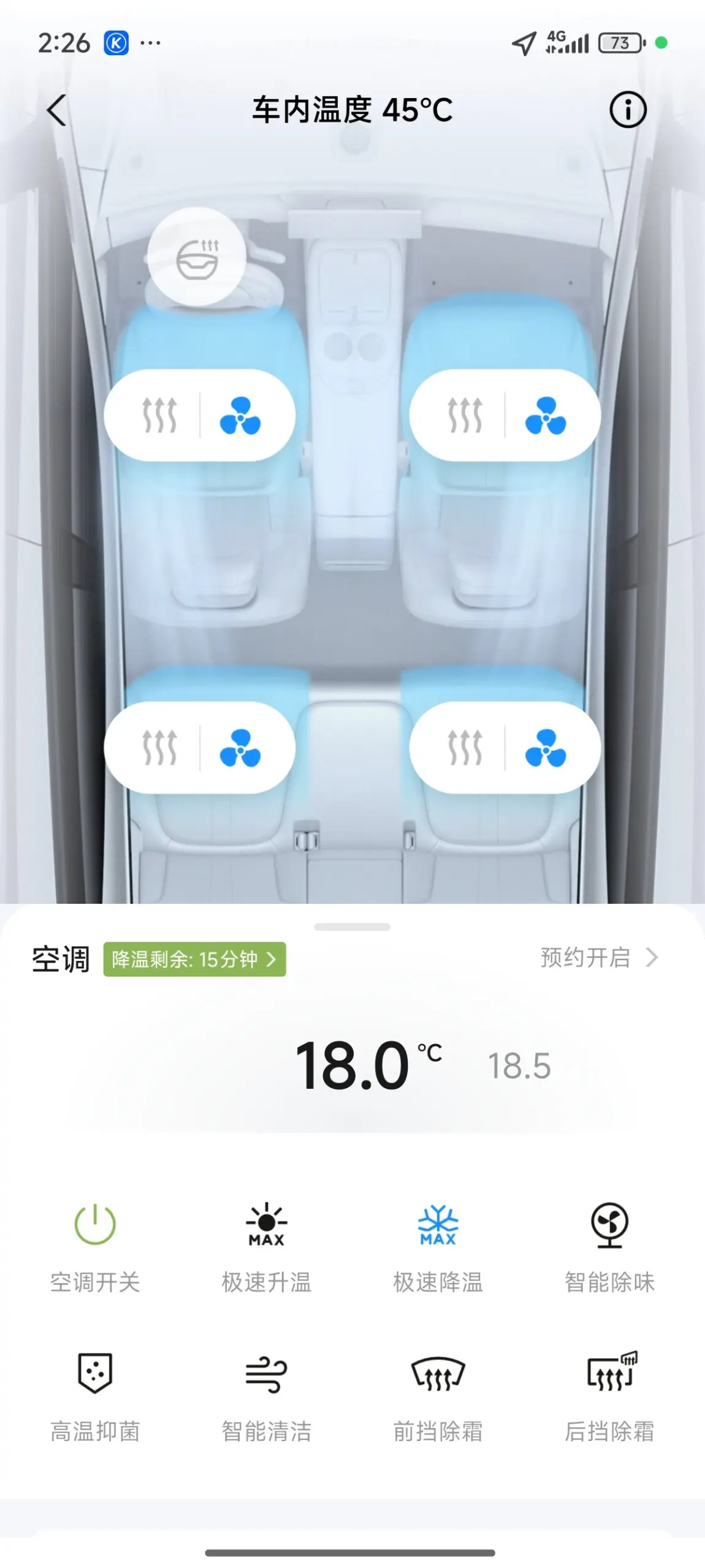Enable 后挡除霜 rear defrost
Screen dimensions: 705x1568
point(609,1394)
